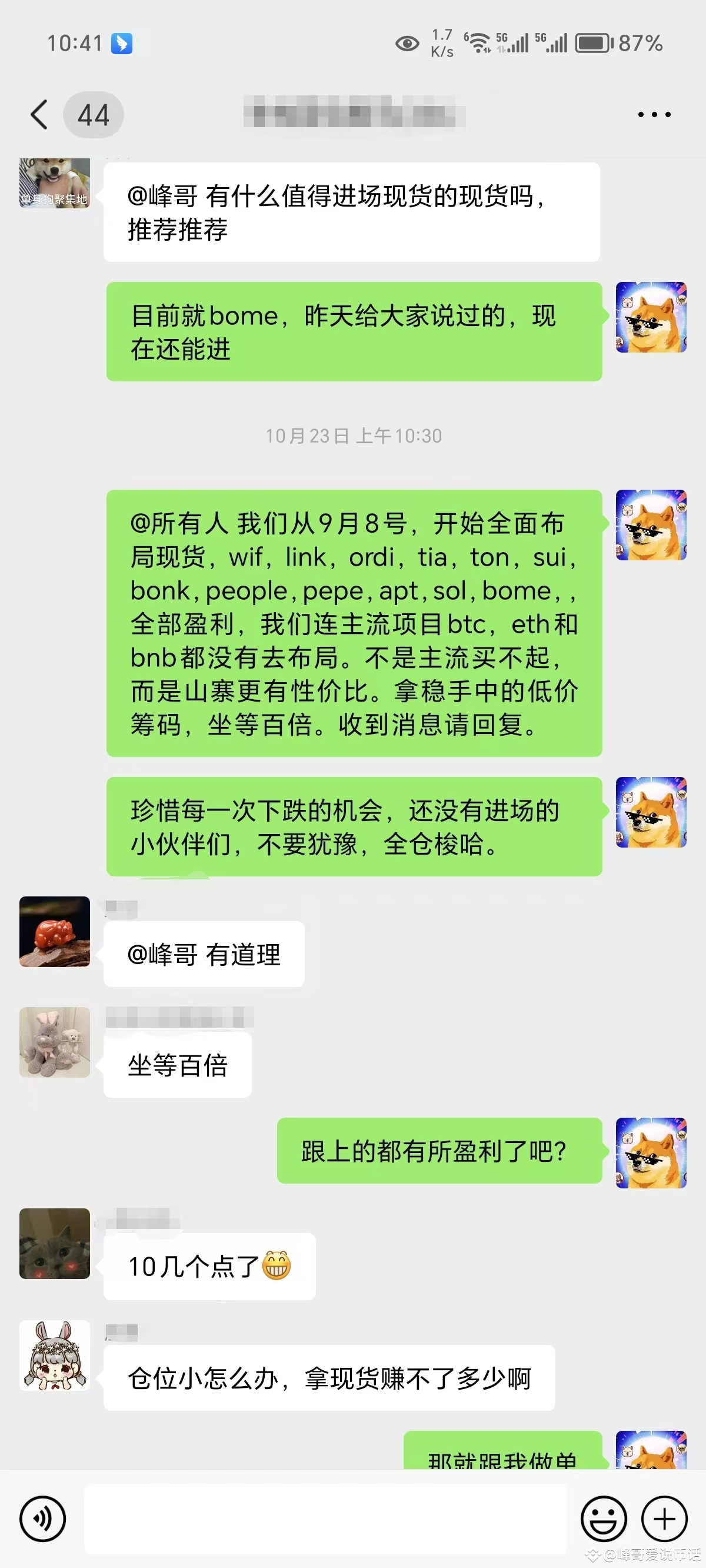Open avatar of user who said 仓位小怎么办
The width and height of the screenshot is (706, 1568).
point(55,1355)
